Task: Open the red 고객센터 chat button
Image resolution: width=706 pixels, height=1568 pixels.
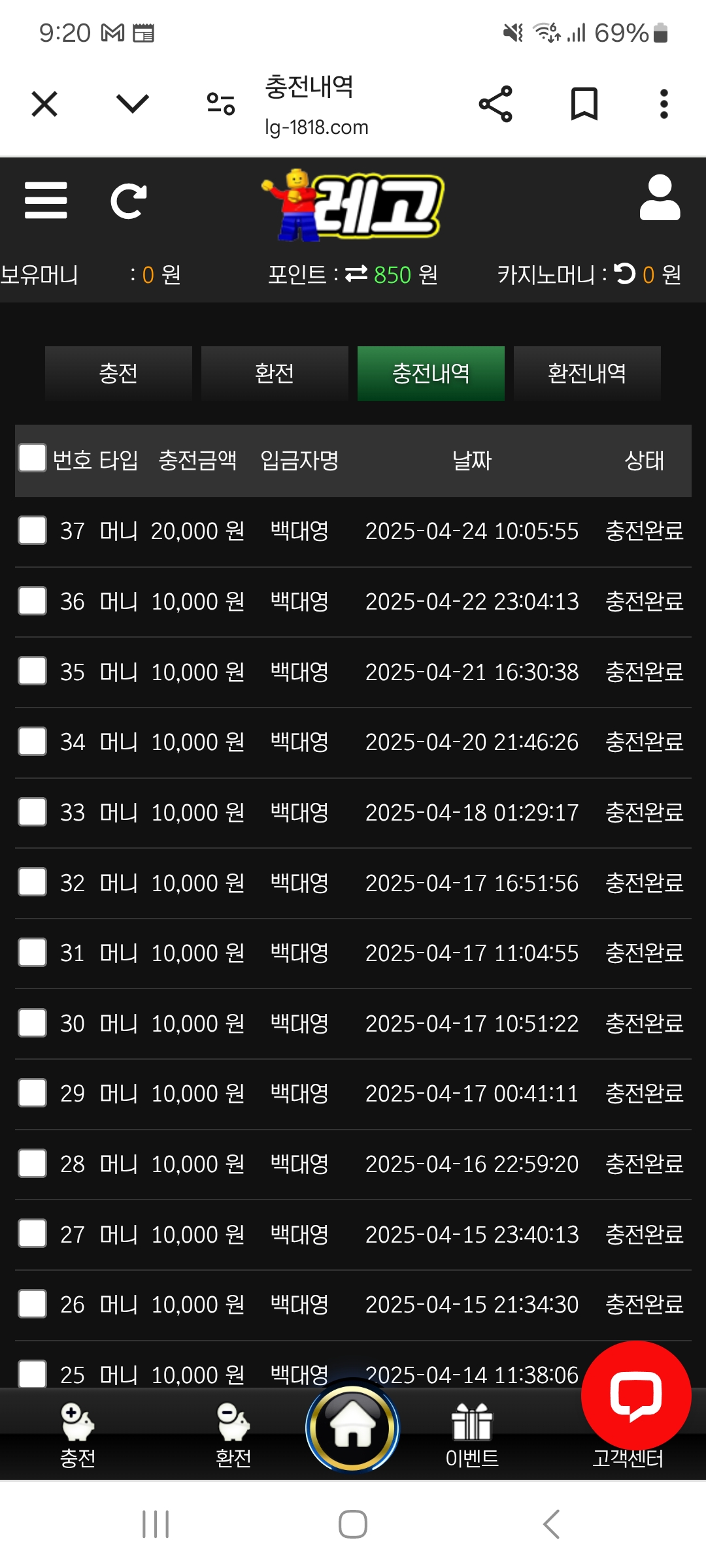Action: 635,1395
